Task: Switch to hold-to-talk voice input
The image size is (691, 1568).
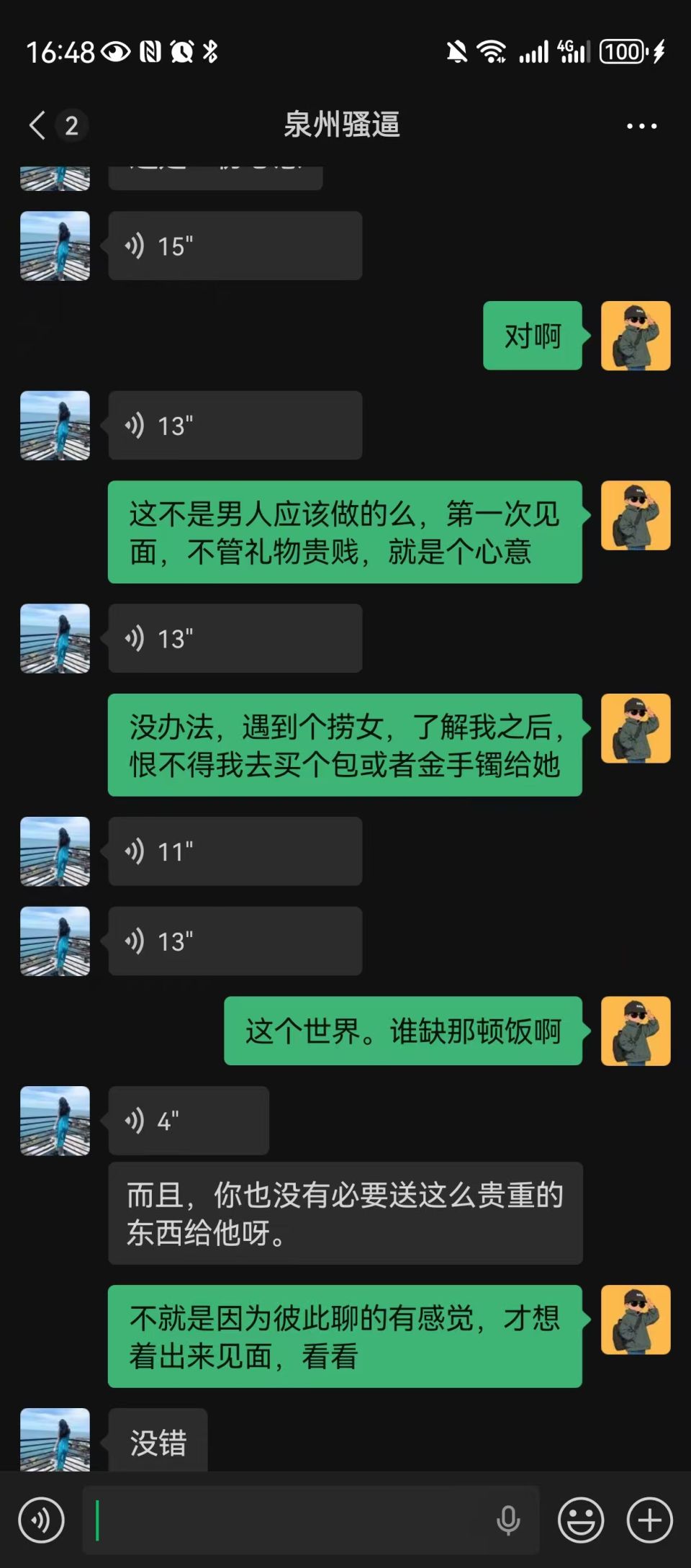Action: [41, 1520]
